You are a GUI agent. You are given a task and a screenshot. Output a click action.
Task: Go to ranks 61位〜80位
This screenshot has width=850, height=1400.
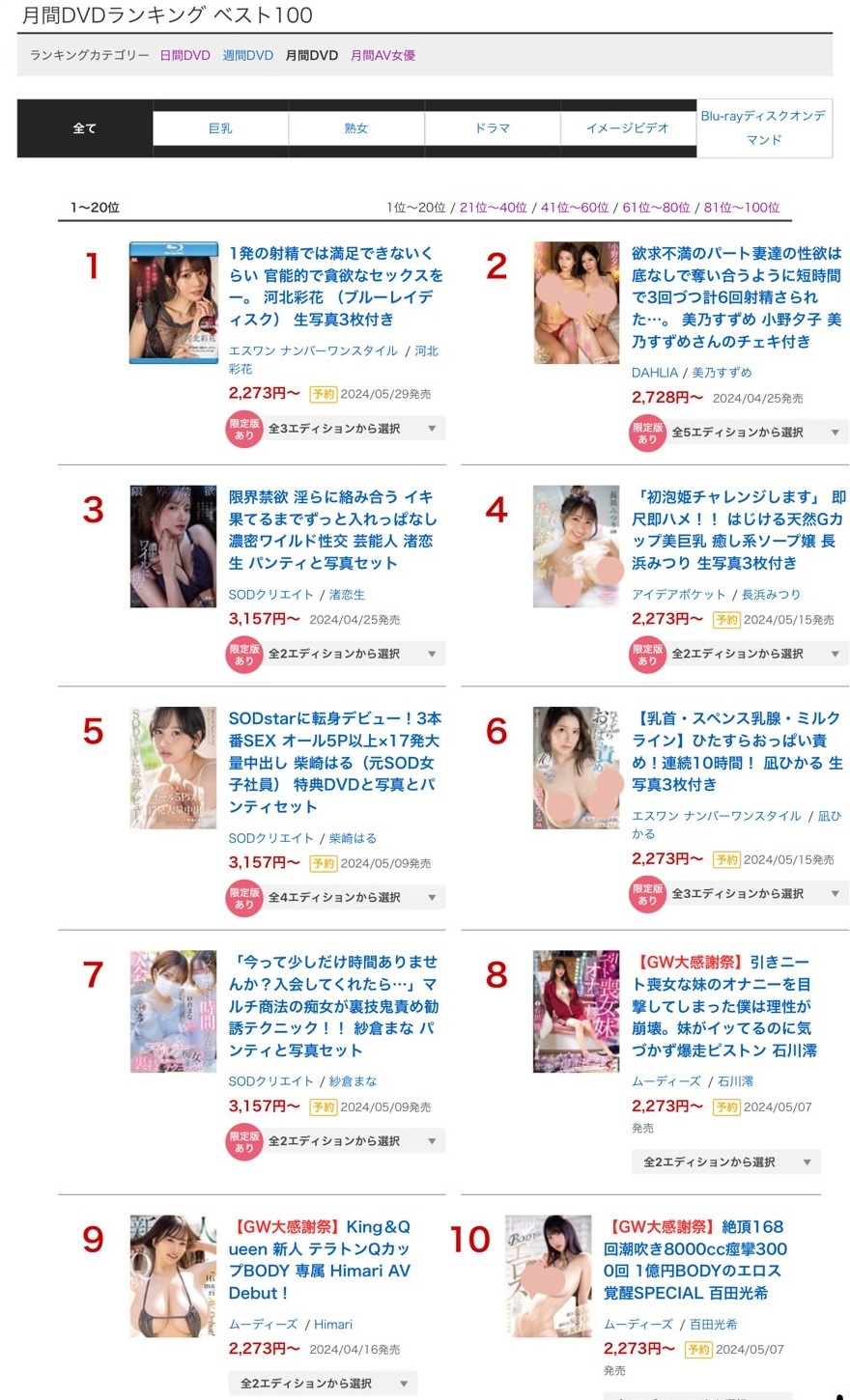point(656,208)
